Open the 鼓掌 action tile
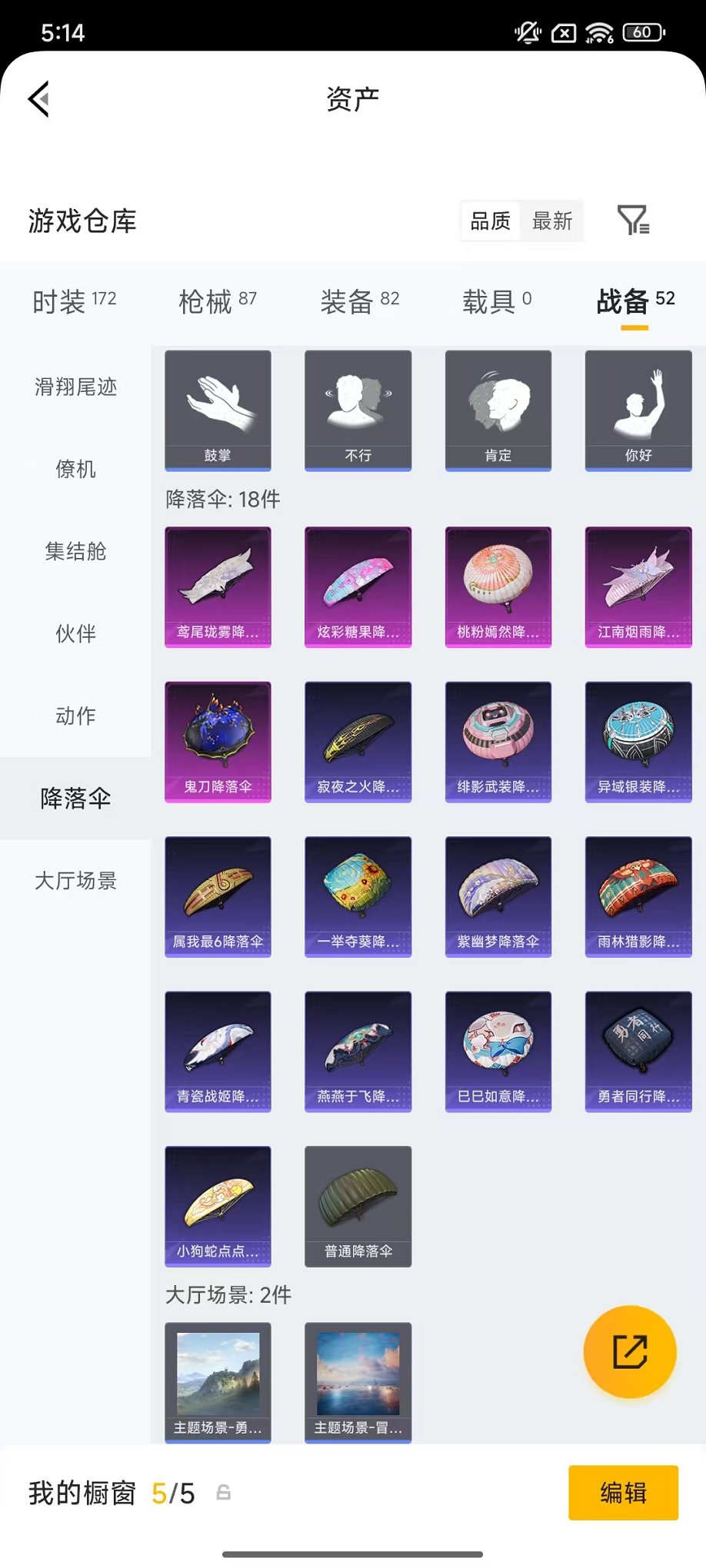706x1568 pixels. coord(218,410)
